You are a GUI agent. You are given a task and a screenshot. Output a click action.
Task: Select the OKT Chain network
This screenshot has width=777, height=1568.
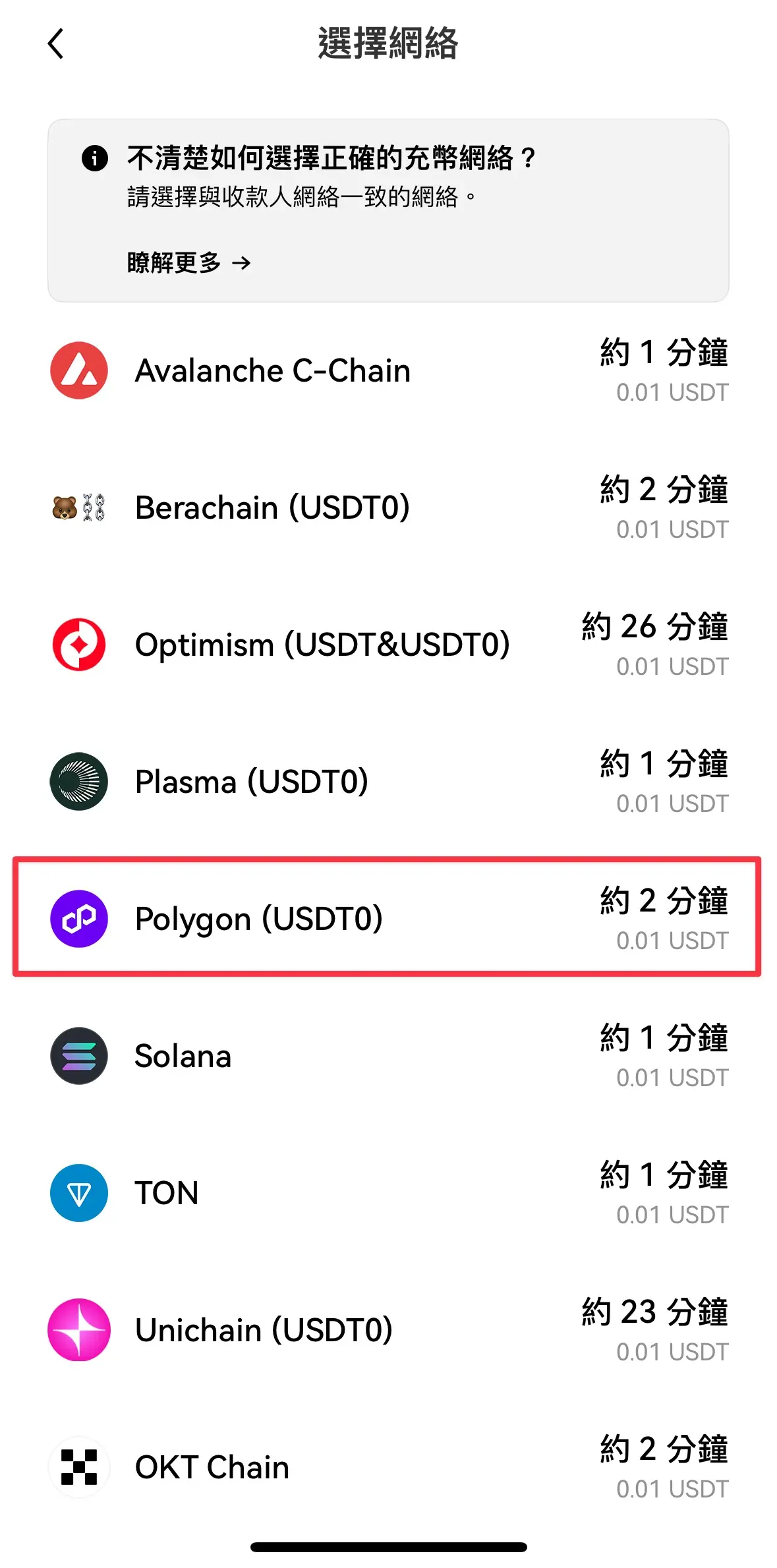[212, 1467]
